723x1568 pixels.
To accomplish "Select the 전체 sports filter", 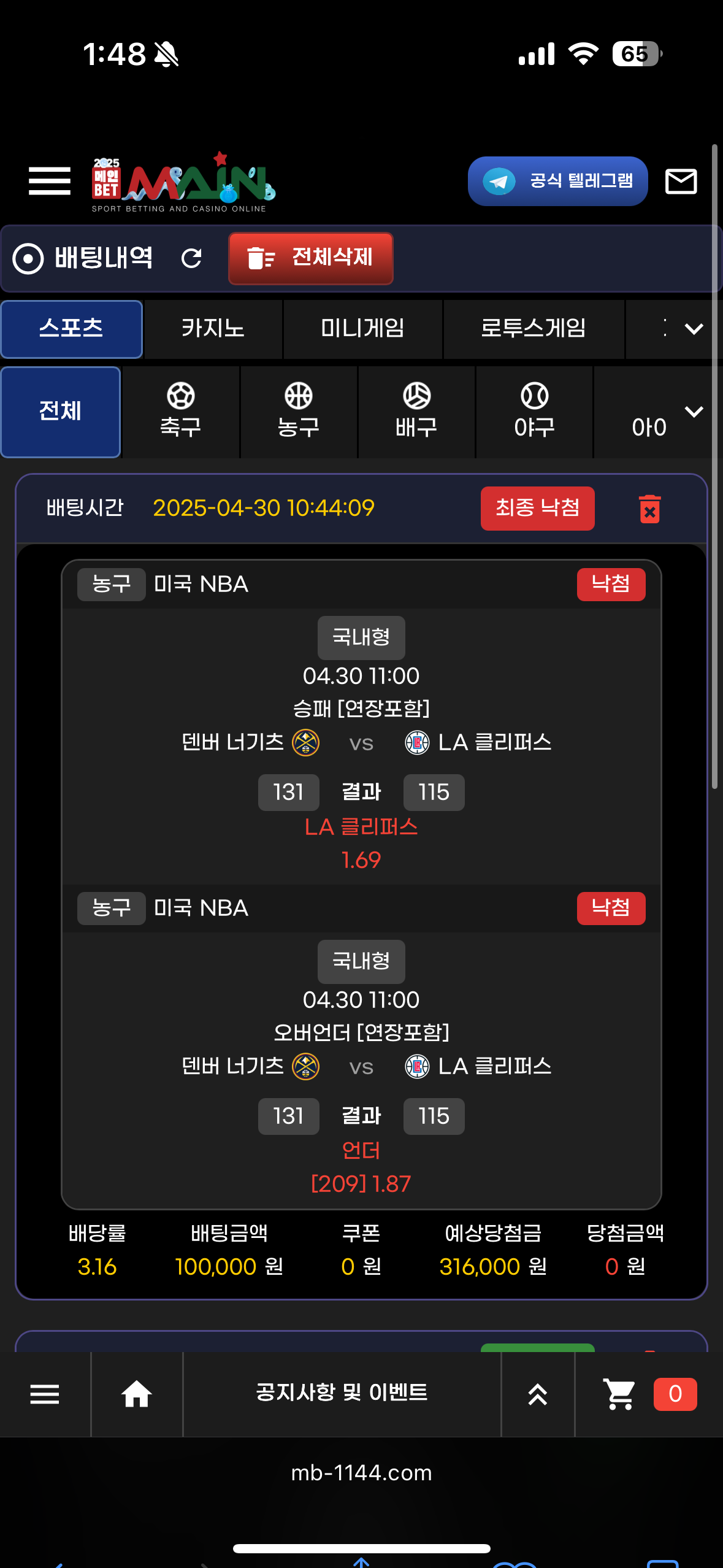I will (x=60, y=412).
